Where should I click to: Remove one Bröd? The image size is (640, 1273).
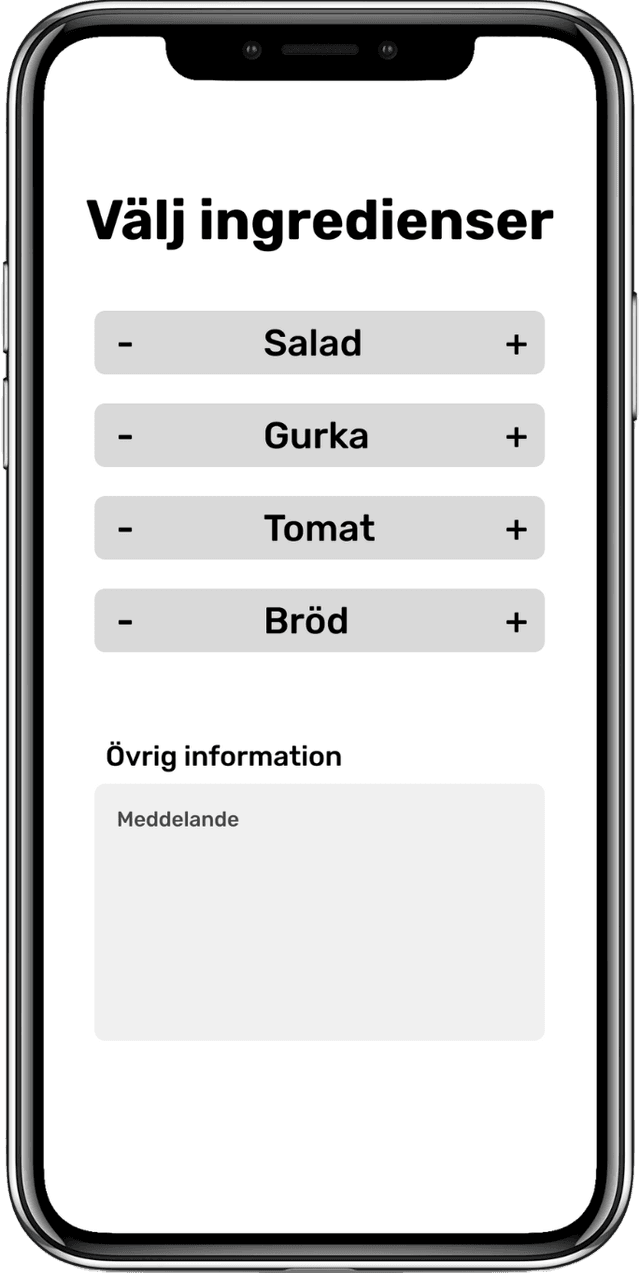pos(125,621)
